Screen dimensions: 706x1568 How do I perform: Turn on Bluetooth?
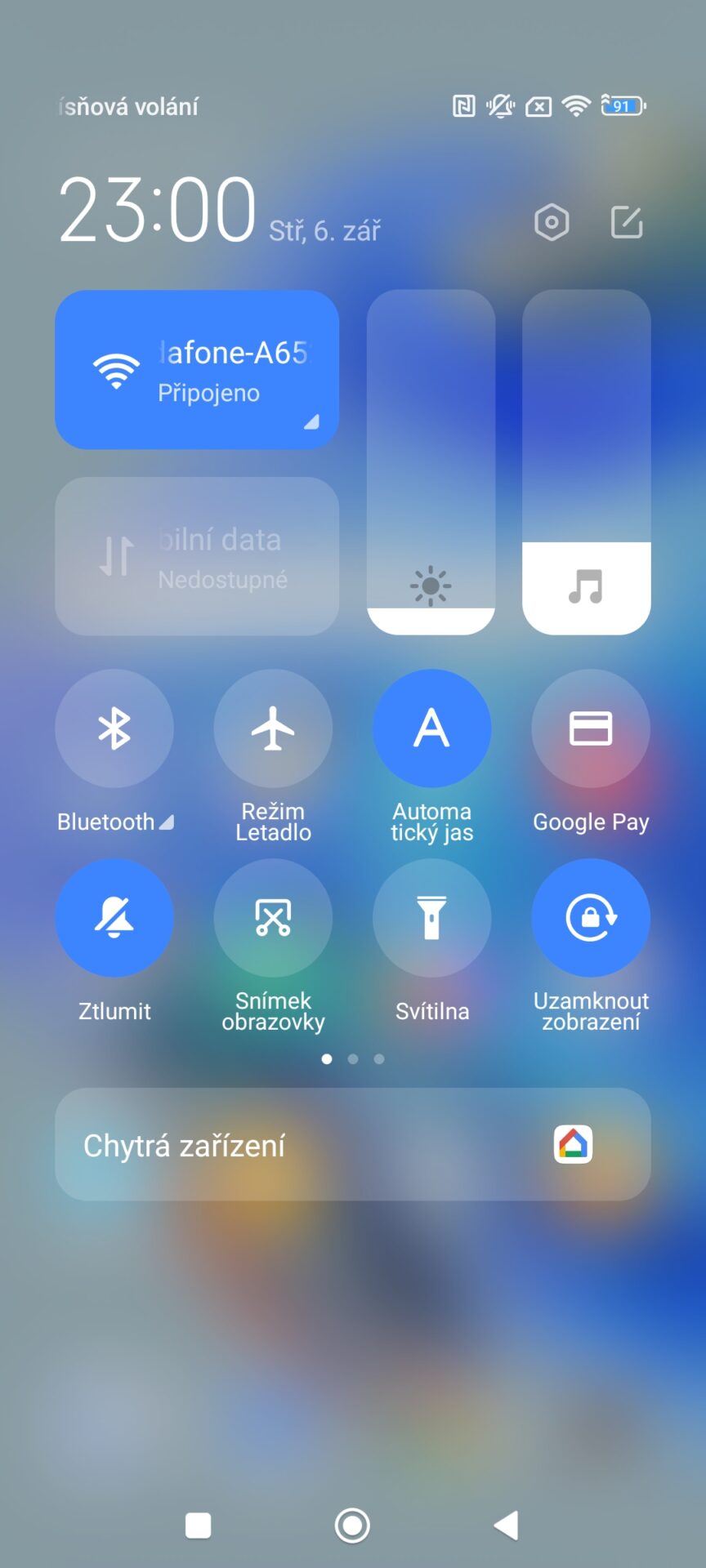(x=114, y=728)
